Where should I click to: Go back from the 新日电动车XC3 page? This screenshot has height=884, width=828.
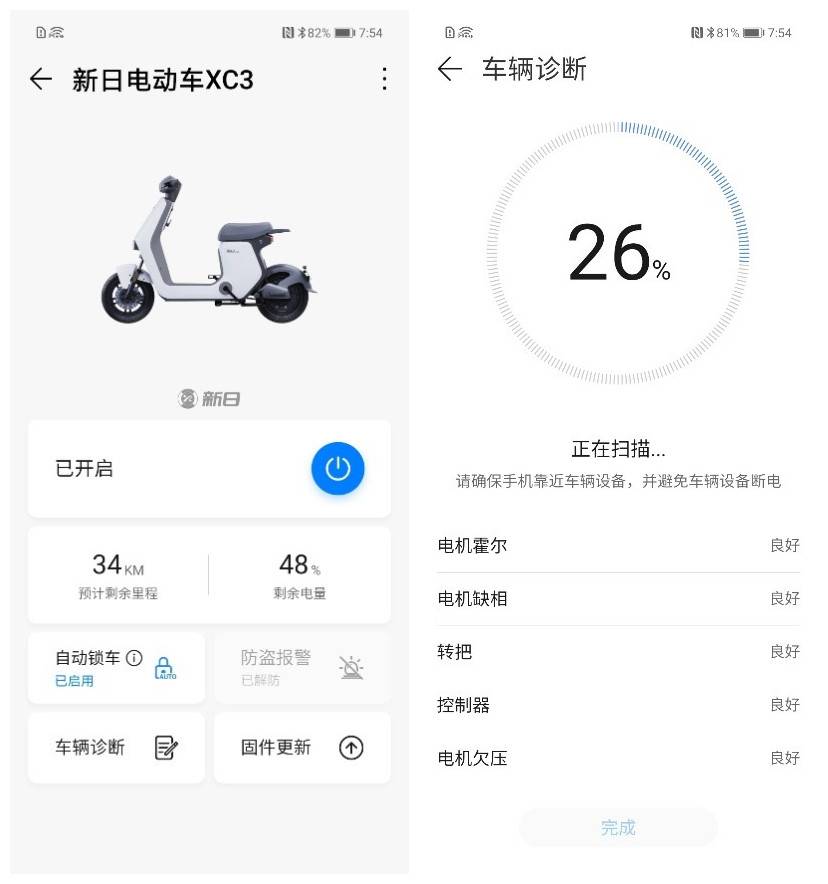41,80
